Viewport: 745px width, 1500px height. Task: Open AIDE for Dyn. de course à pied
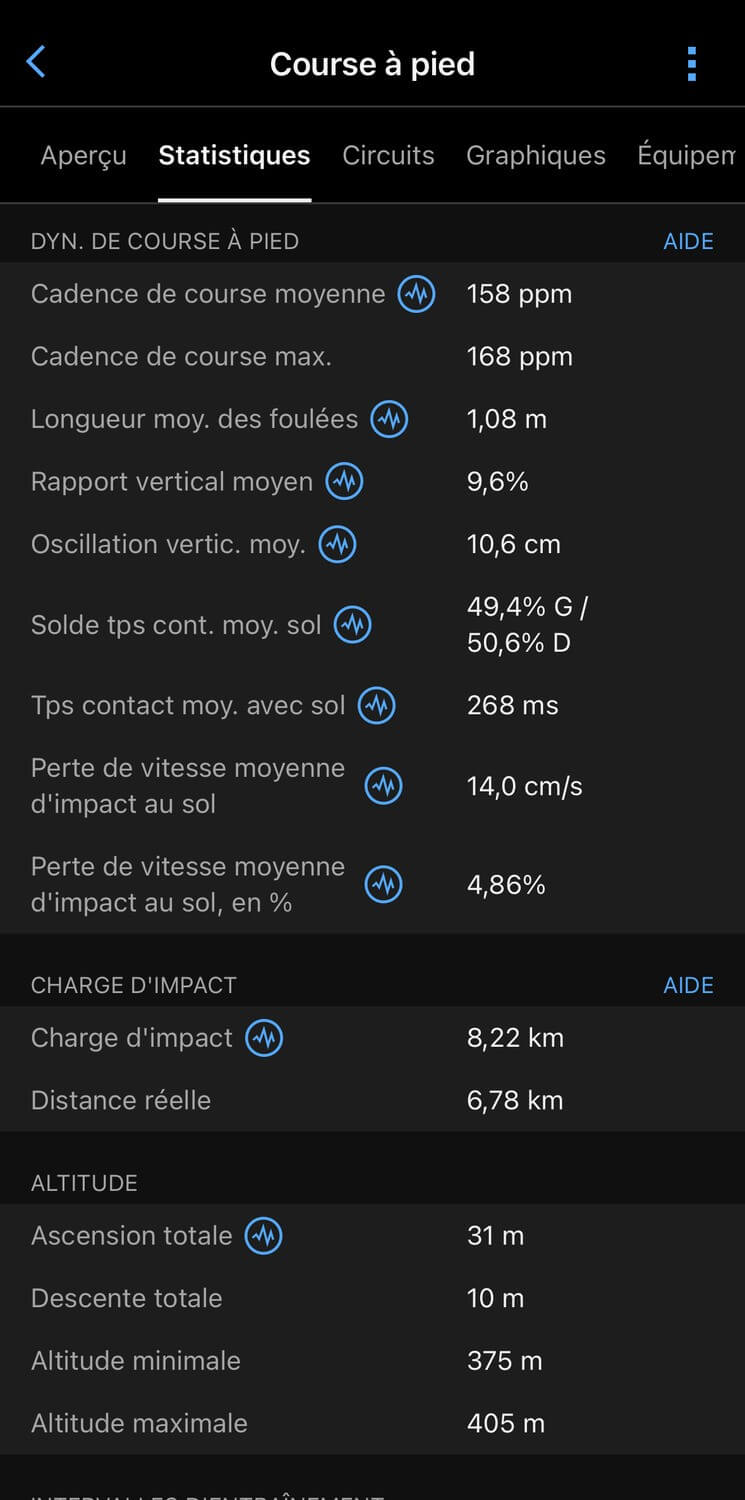[688, 241]
